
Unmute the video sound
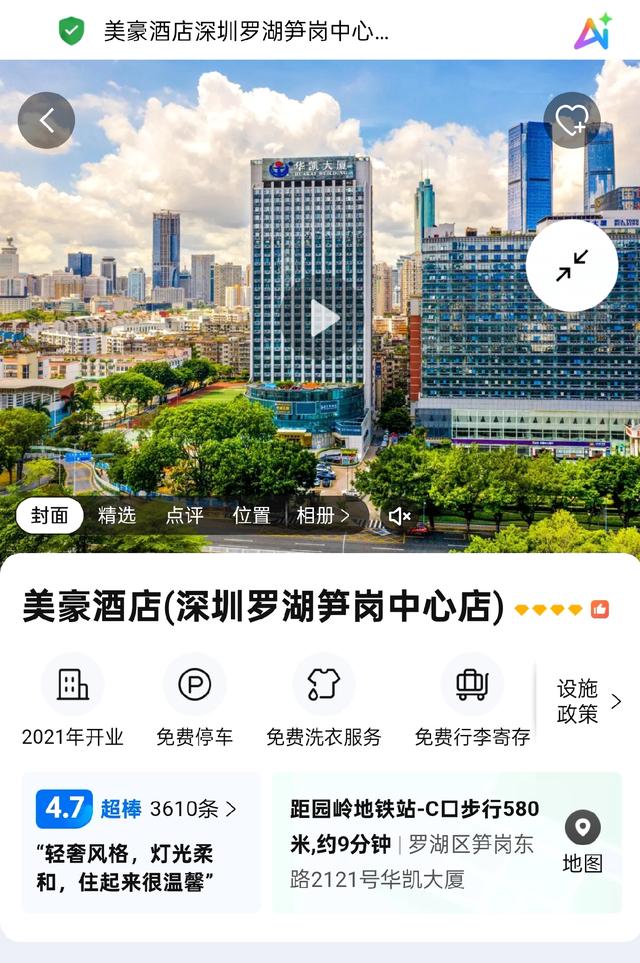point(399,516)
